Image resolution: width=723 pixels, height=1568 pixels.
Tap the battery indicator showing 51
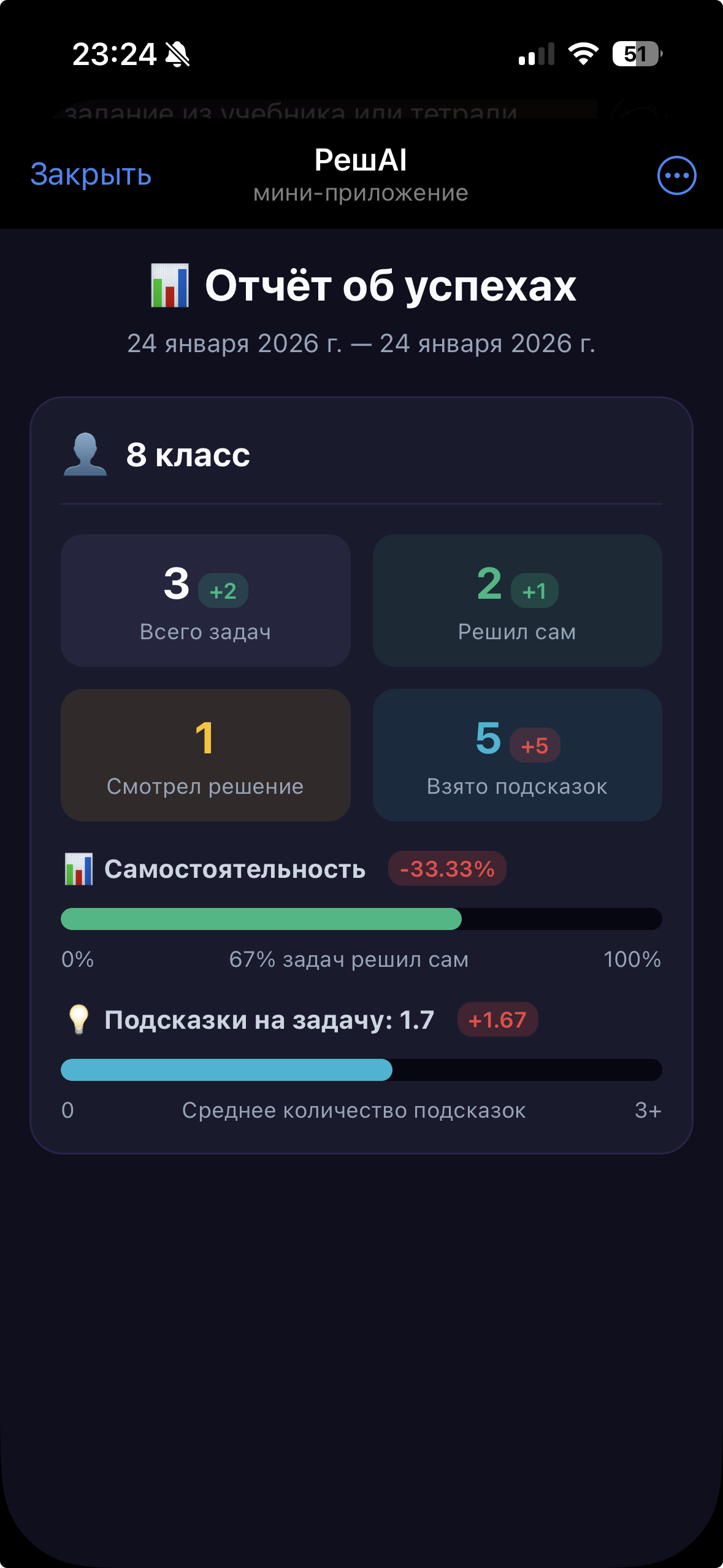coord(636,55)
